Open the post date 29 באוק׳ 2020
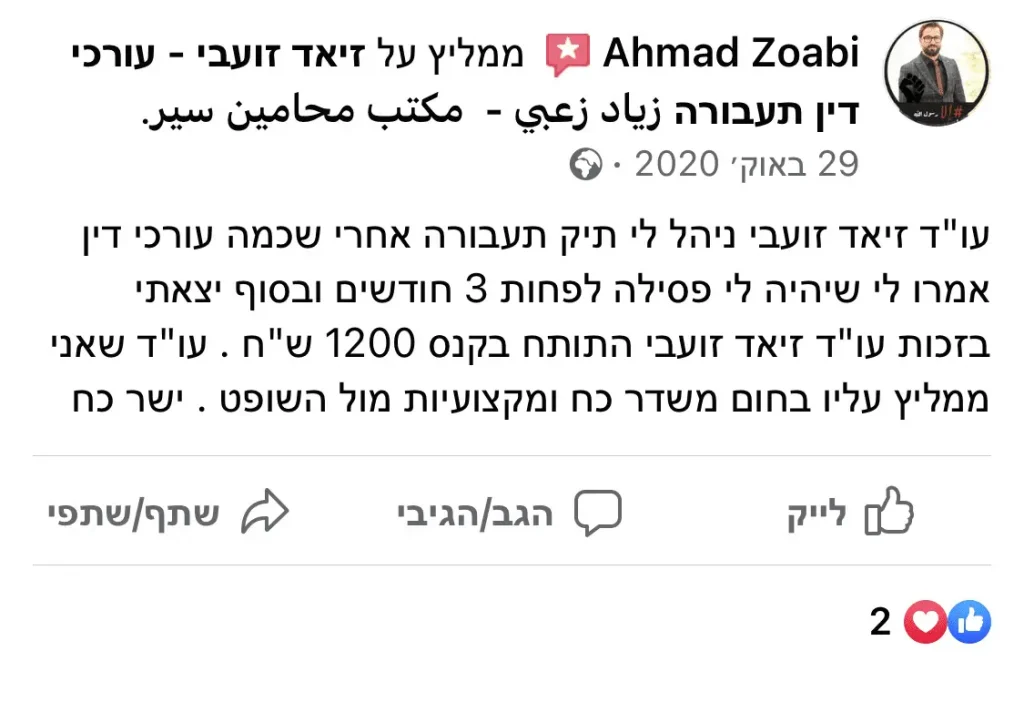The height and width of the screenshot is (702, 1024). pos(736,164)
